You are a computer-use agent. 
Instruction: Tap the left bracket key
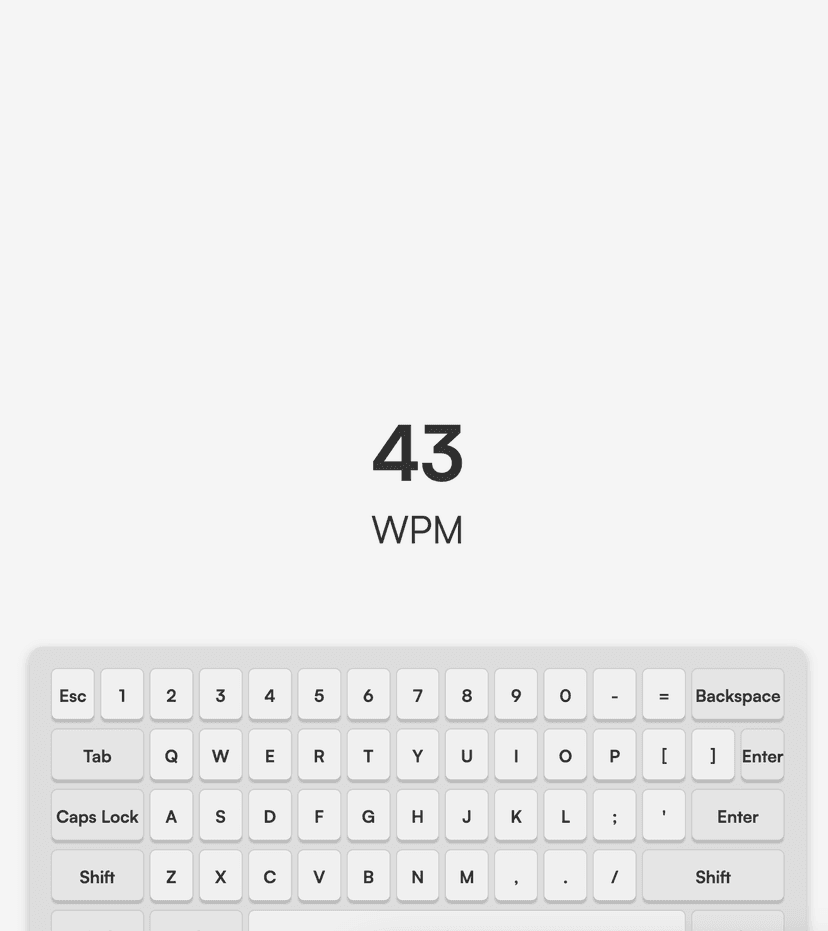pos(664,755)
